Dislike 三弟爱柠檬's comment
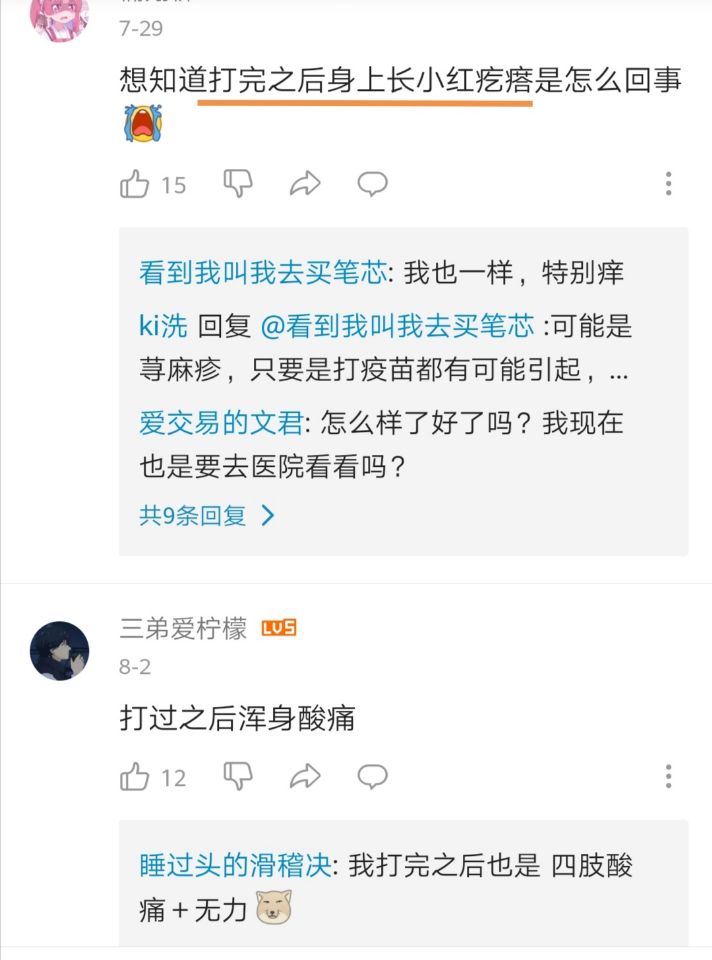Screen dimensions: 712x960 point(237,776)
